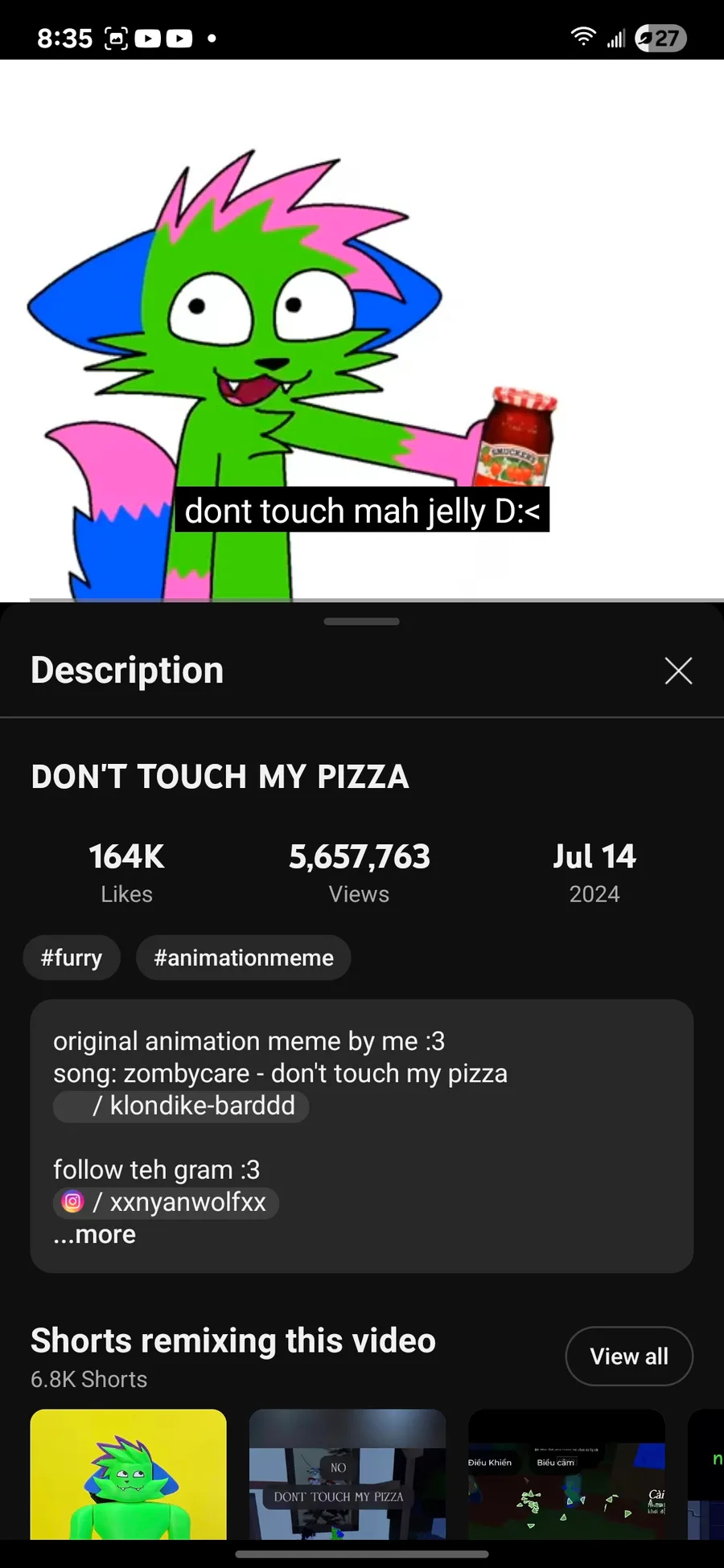The width and height of the screenshot is (724, 1568).
Task: Open the klondike-barddd link
Action: [x=181, y=1106]
